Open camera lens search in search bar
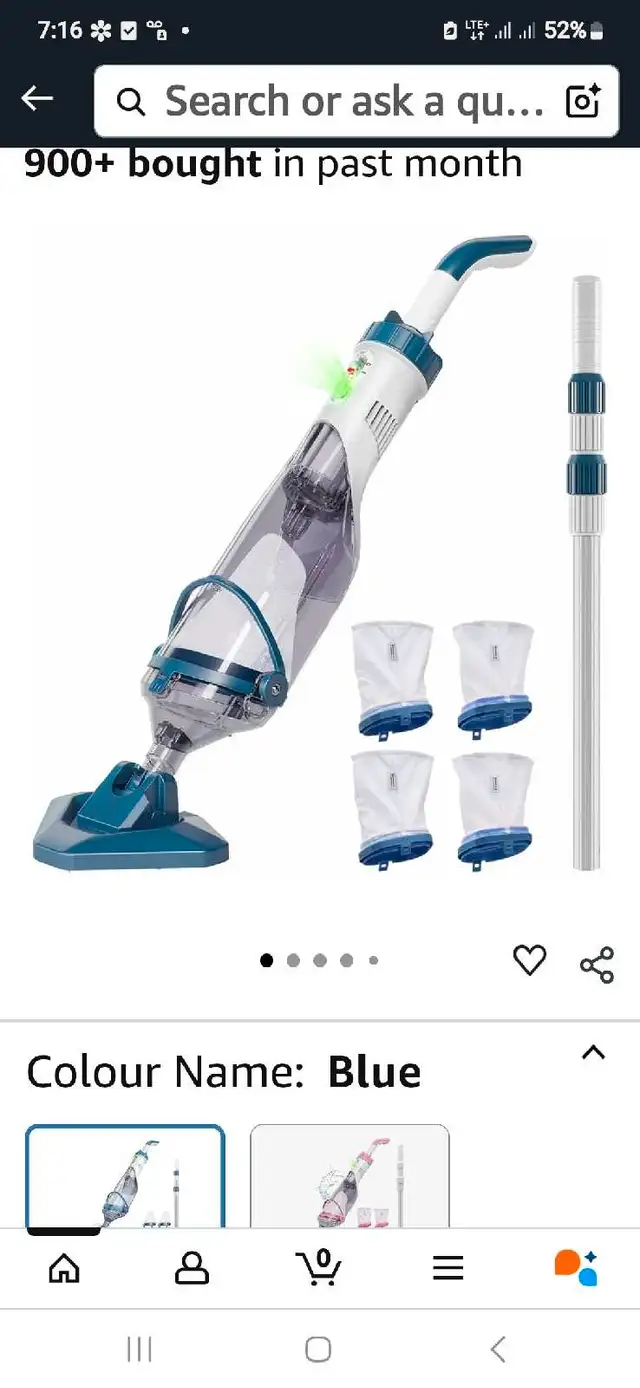640x1388 pixels. point(583,101)
